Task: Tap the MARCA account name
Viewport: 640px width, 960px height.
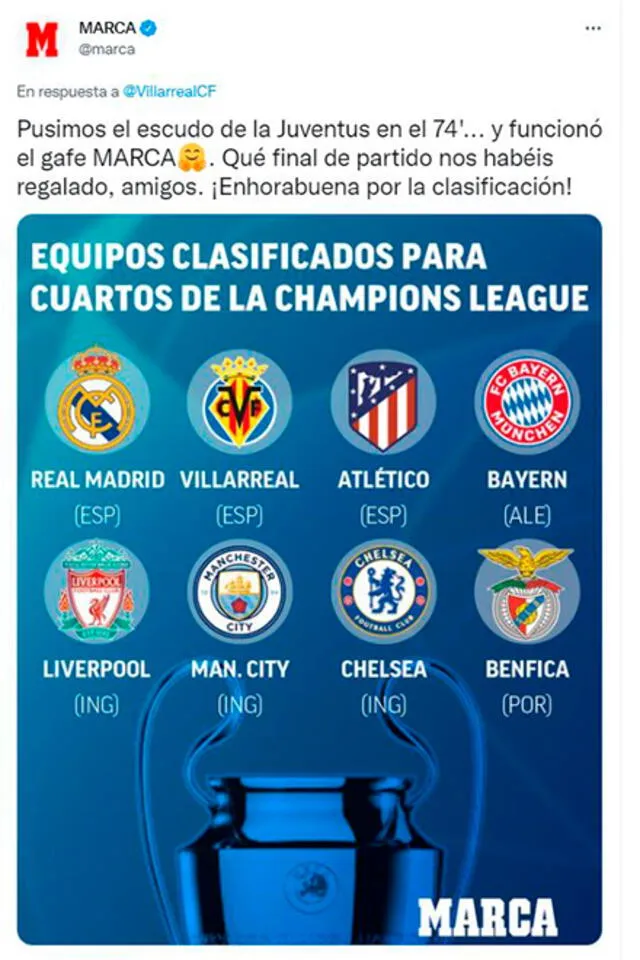Action: point(106,28)
